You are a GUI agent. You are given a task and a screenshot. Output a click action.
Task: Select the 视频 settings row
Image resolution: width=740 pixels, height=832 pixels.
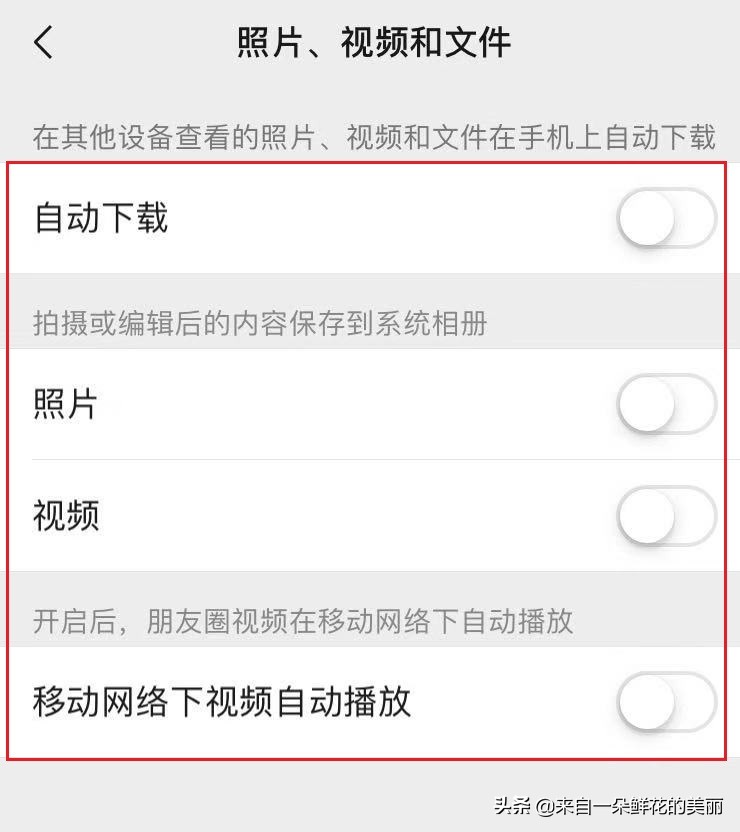pyautogui.click(x=66, y=514)
